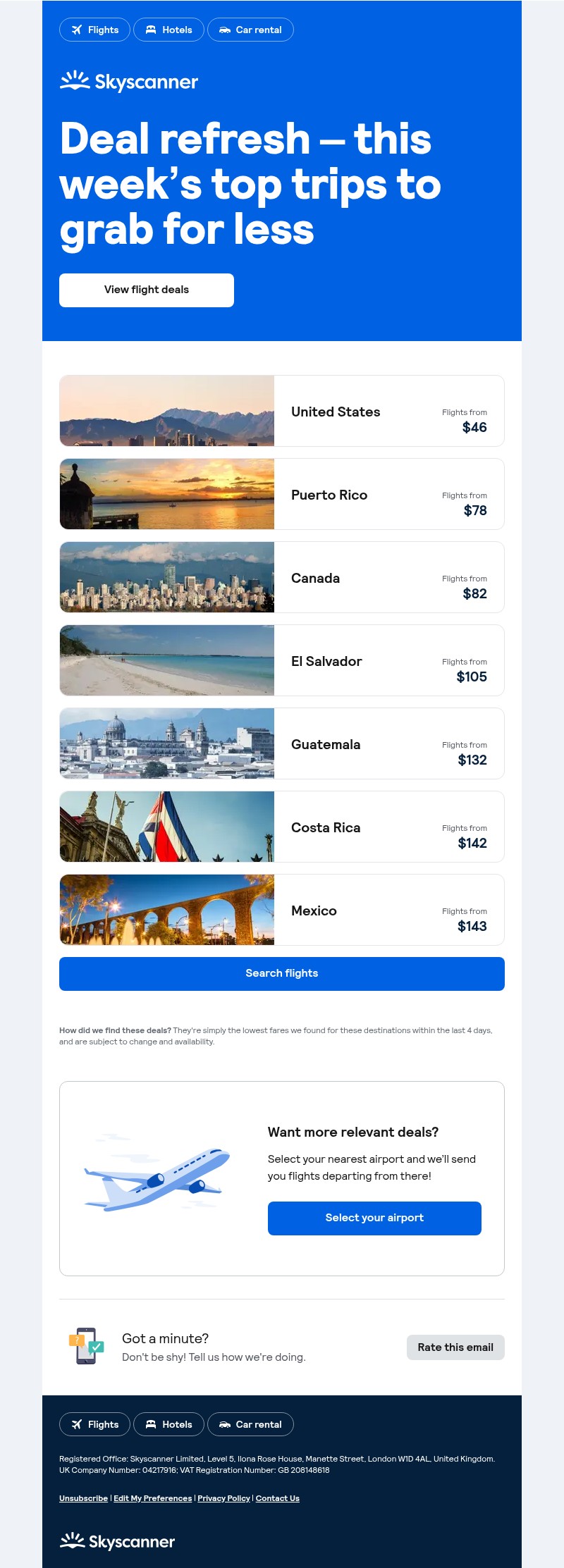This screenshot has height=1568, width=564.
Task: Click the Rate this email button
Action: coord(455,1347)
